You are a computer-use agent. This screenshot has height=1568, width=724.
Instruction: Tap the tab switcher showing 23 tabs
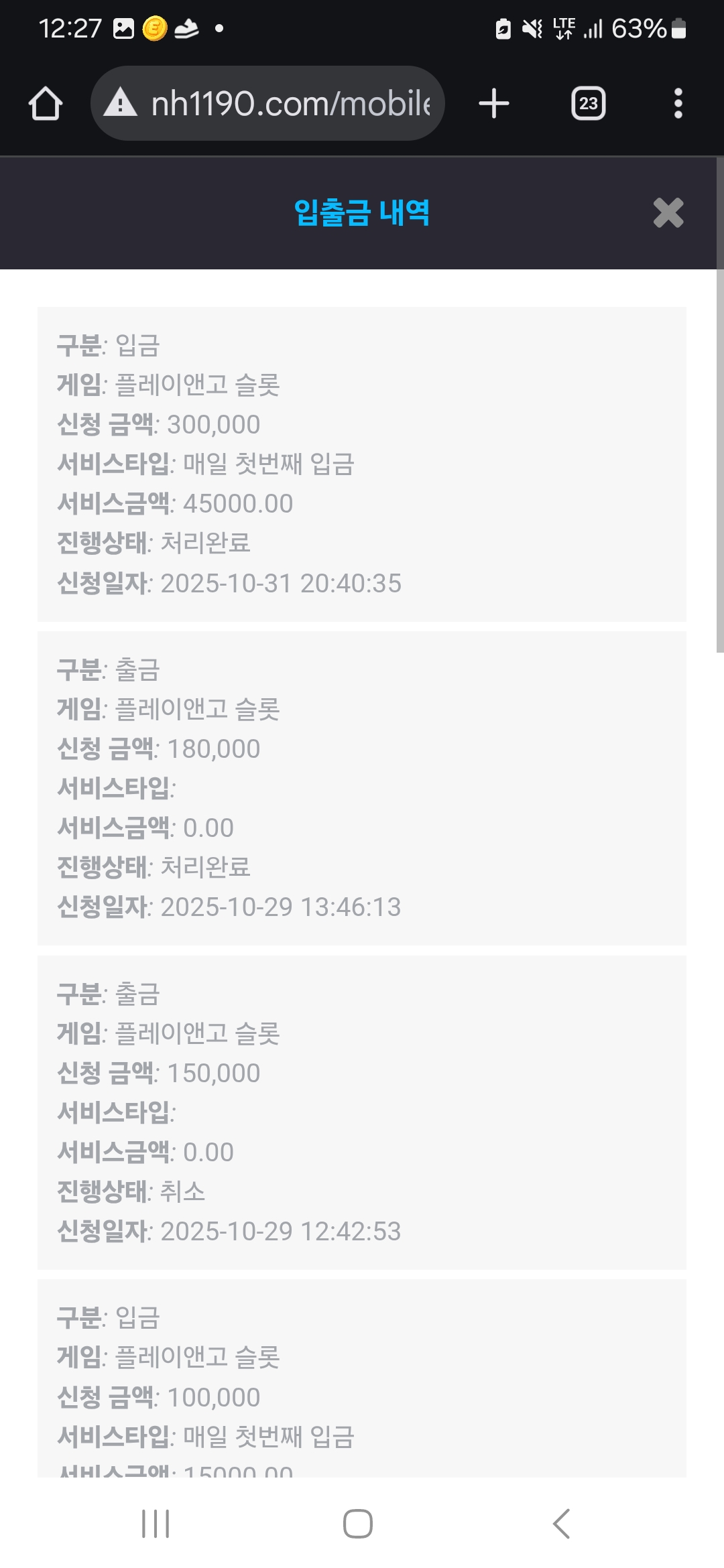pyautogui.click(x=588, y=103)
